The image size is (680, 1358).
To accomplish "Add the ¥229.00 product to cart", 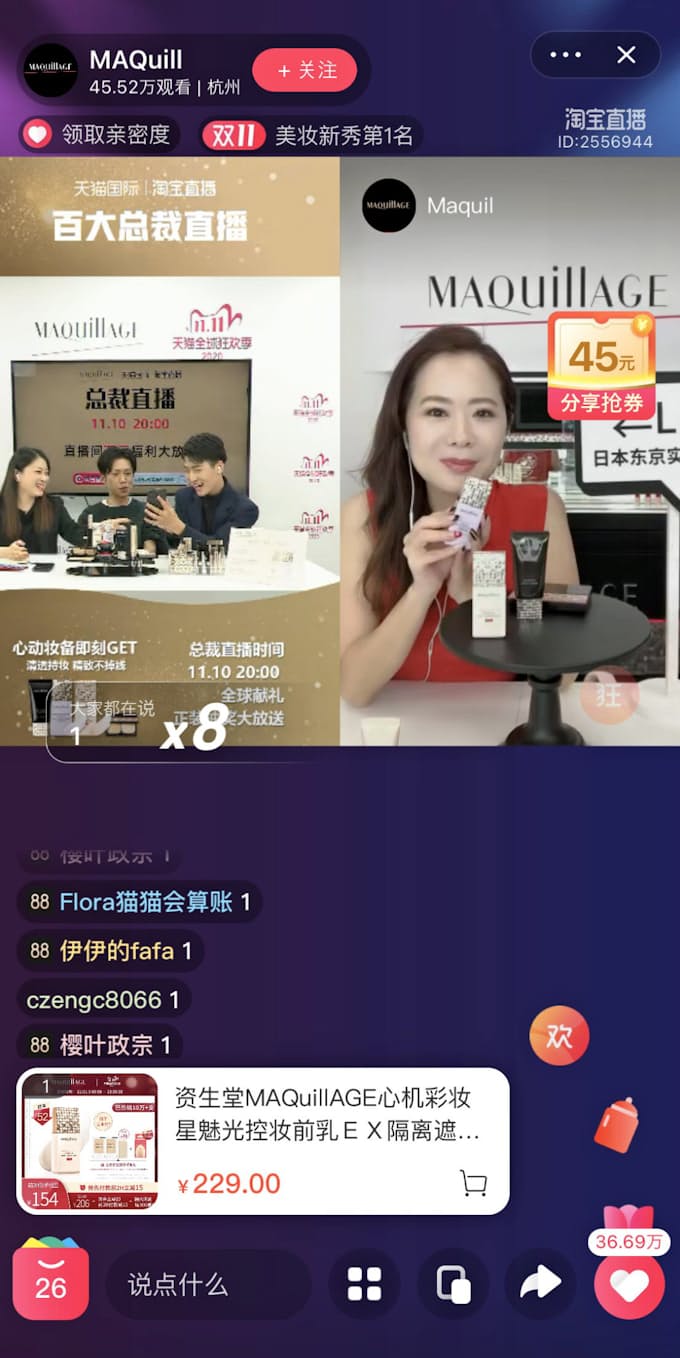I will 473,1184.
